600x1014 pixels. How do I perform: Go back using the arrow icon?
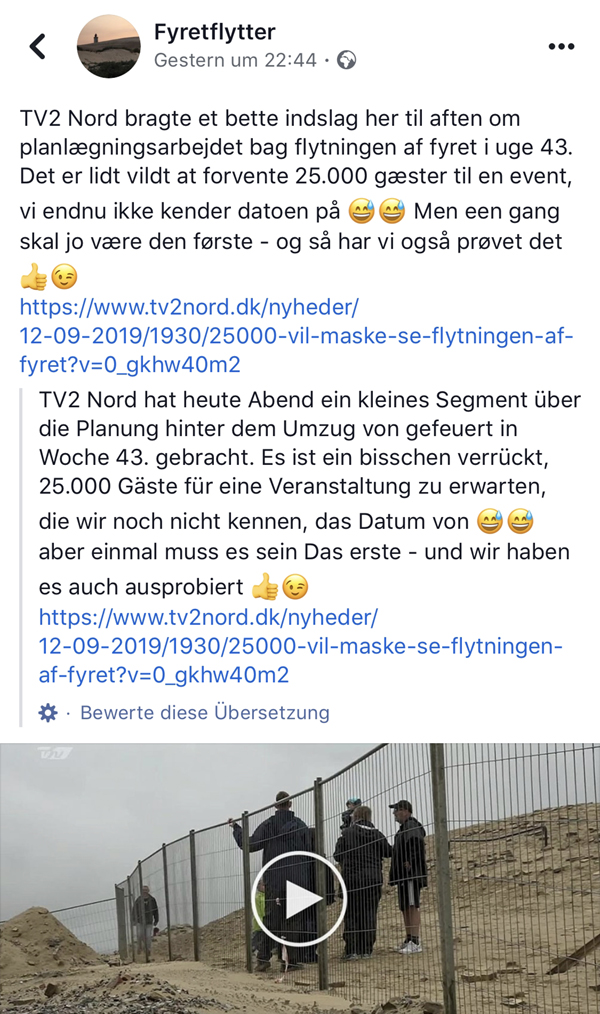[x=38, y=46]
